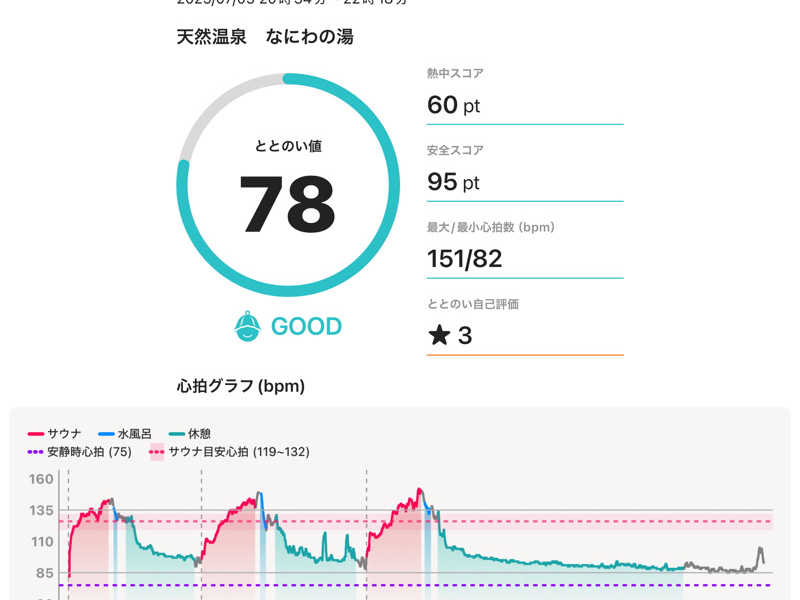Screen dimensions: 800x600
Task: Edit the ととのい自己評価 star rating
Action: [451, 335]
